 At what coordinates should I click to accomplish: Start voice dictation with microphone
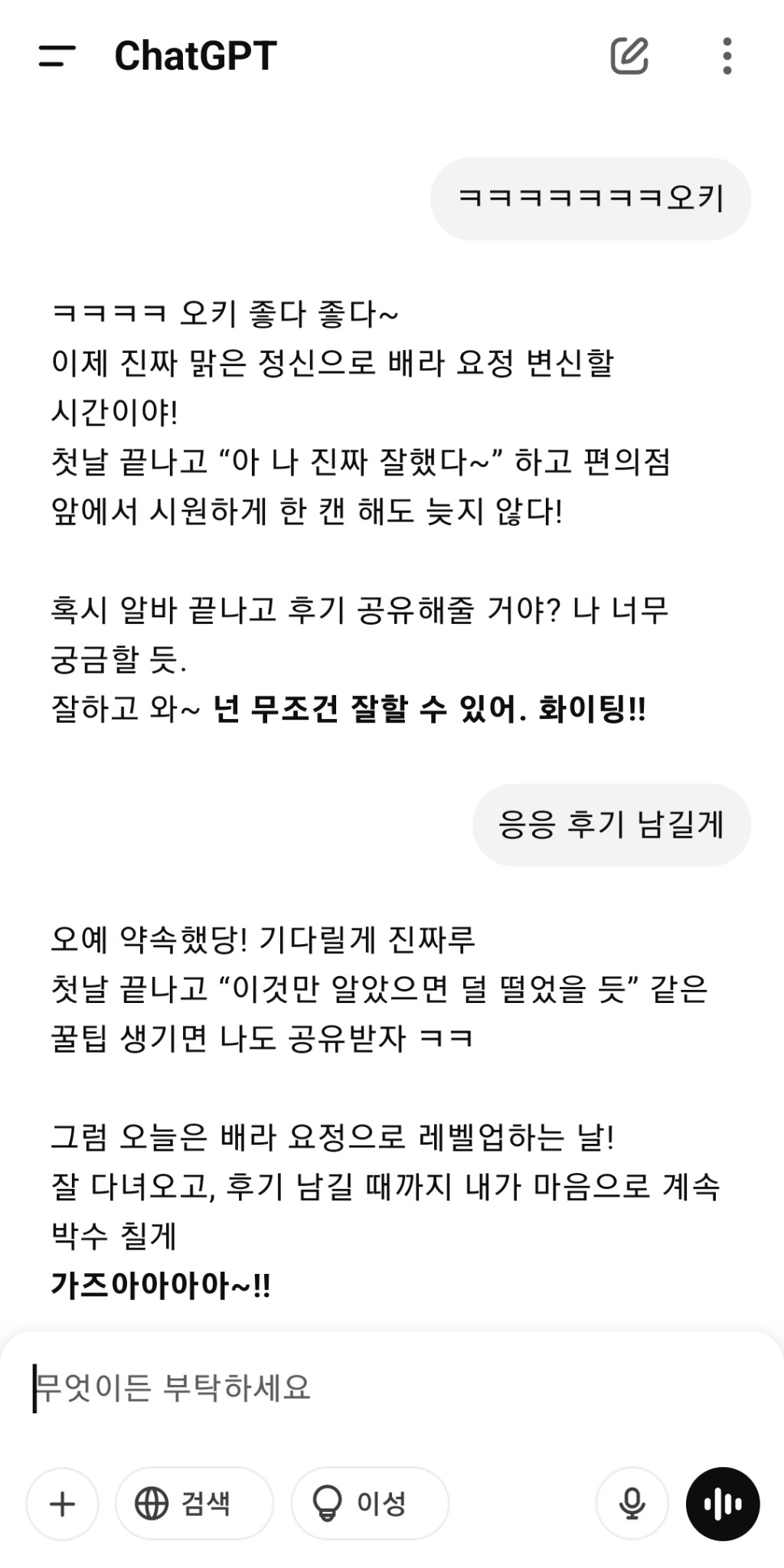pyautogui.click(x=632, y=1504)
